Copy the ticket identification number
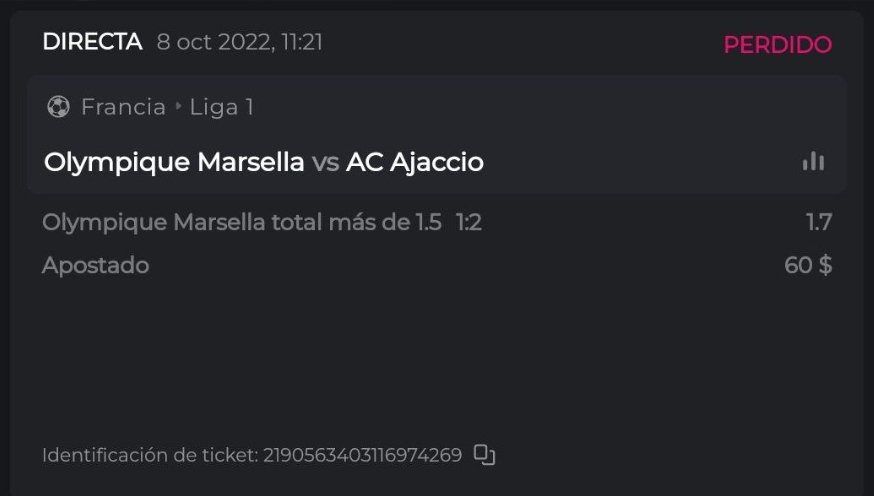The width and height of the screenshot is (874, 496). point(484,455)
